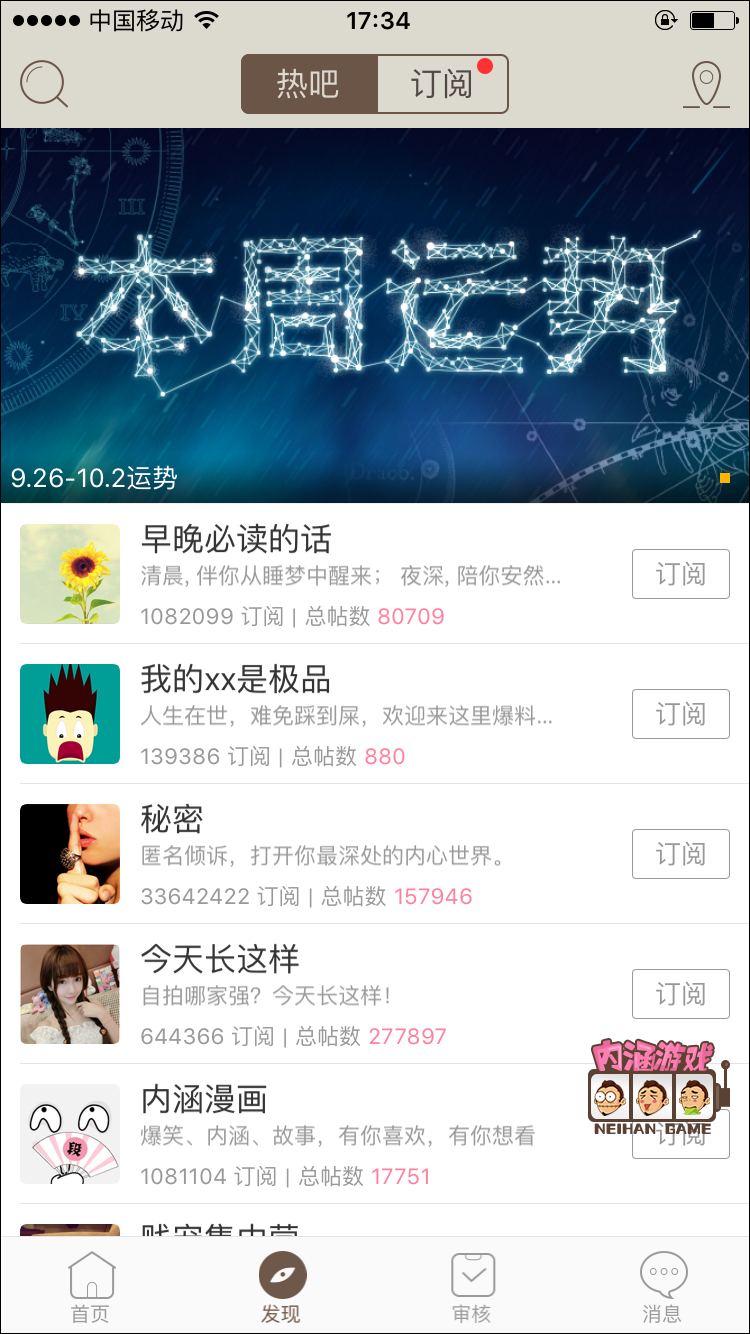
Task: Open the 内涵游戏 floating game icon
Action: point(654,1090)
